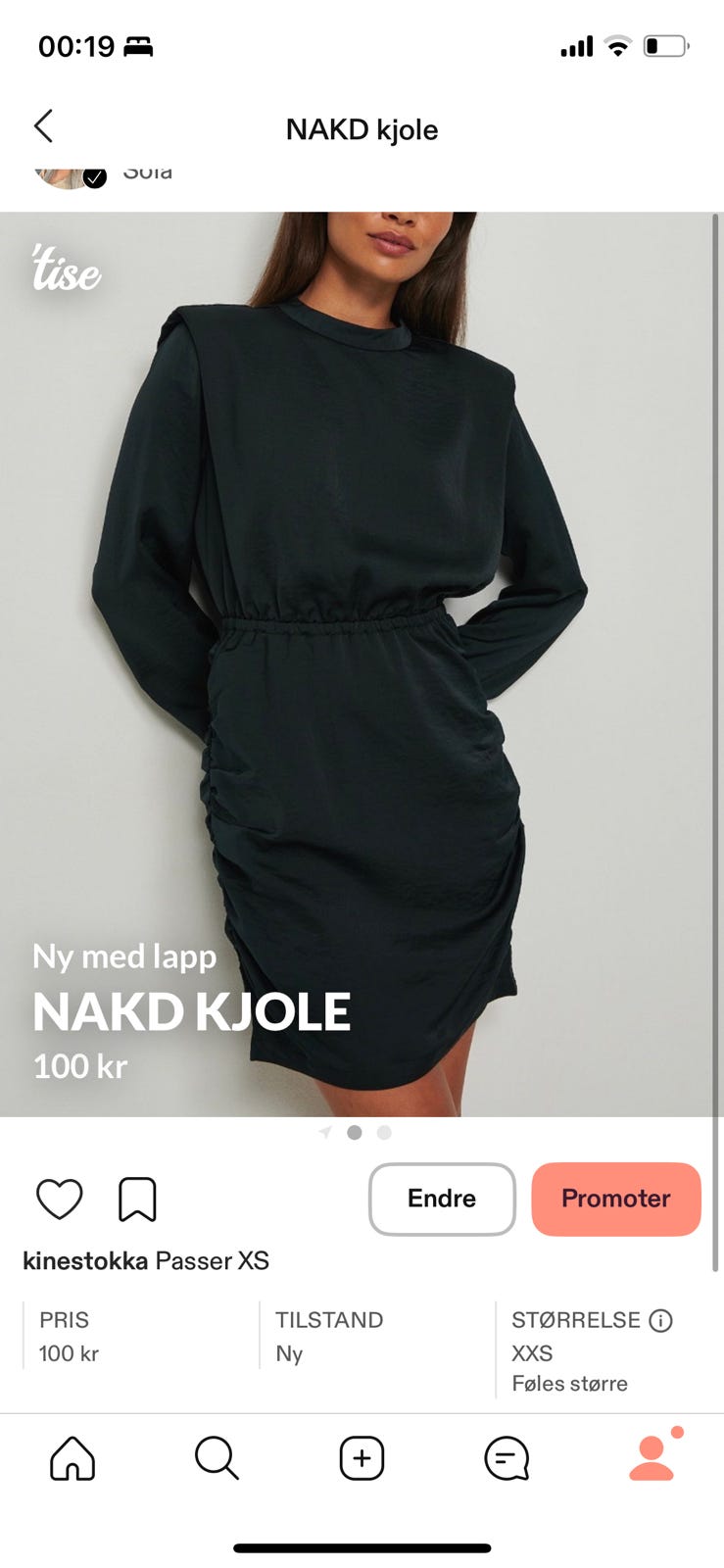Select the search icon in bottom navigation

(x=217, y=1458)
